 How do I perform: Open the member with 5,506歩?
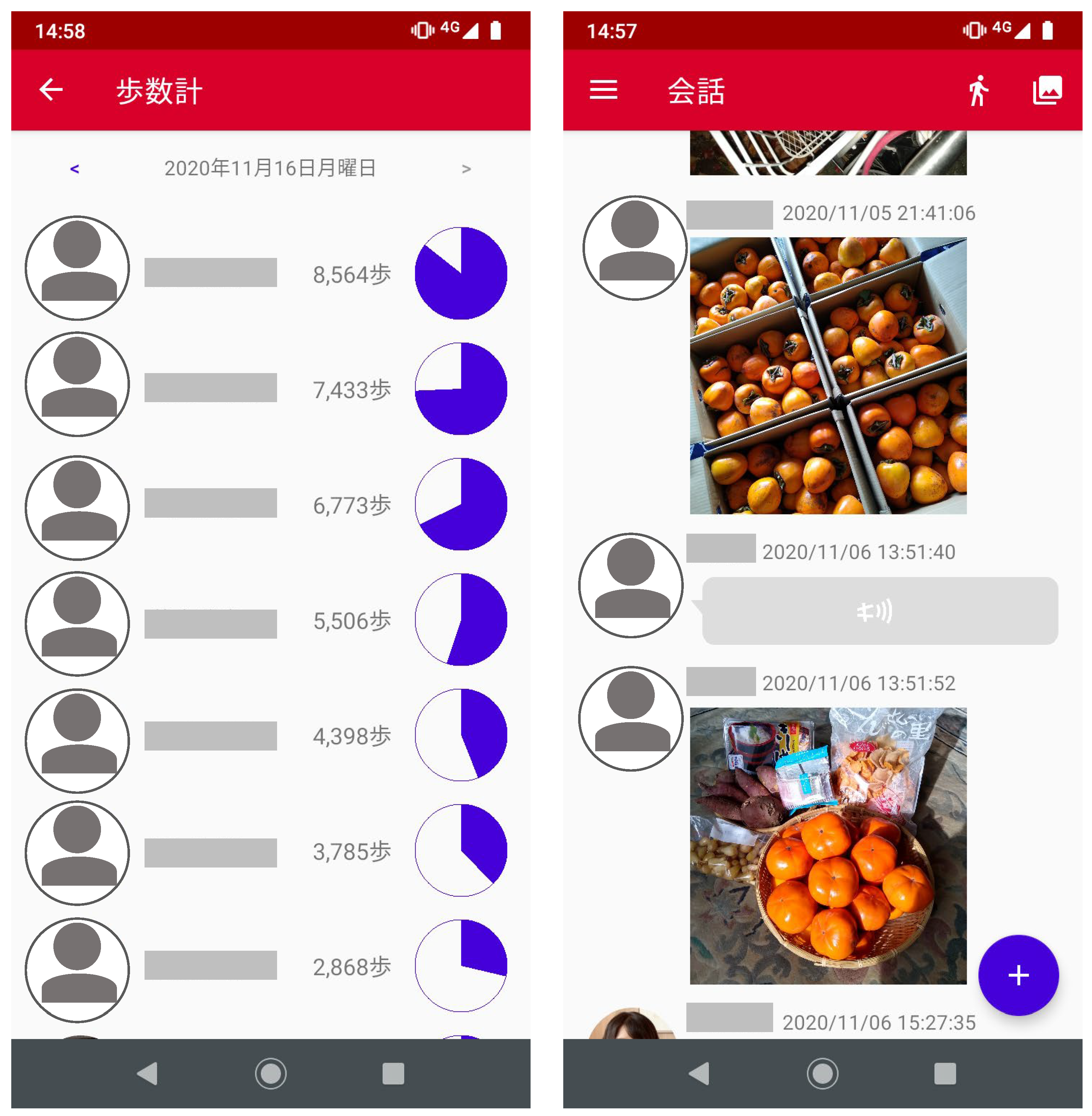(269, 620)
